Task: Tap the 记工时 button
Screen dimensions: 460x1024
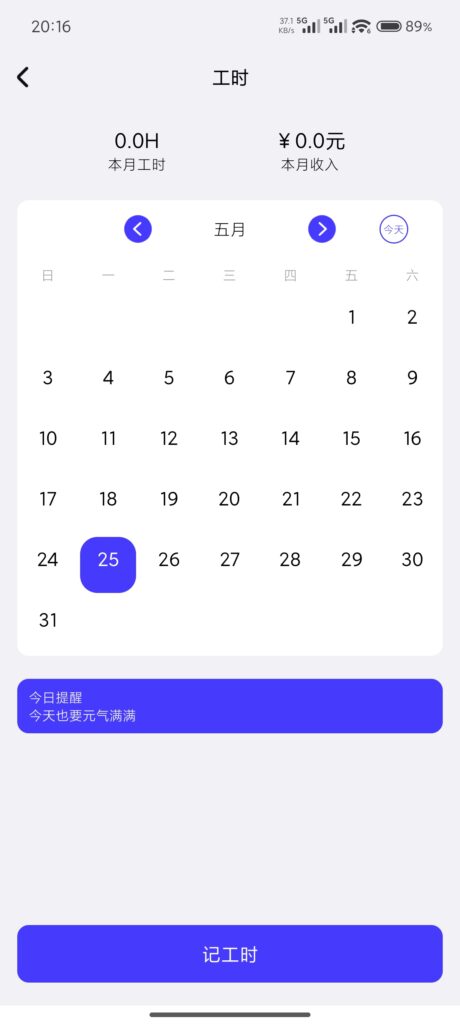Action: (230, 953)
